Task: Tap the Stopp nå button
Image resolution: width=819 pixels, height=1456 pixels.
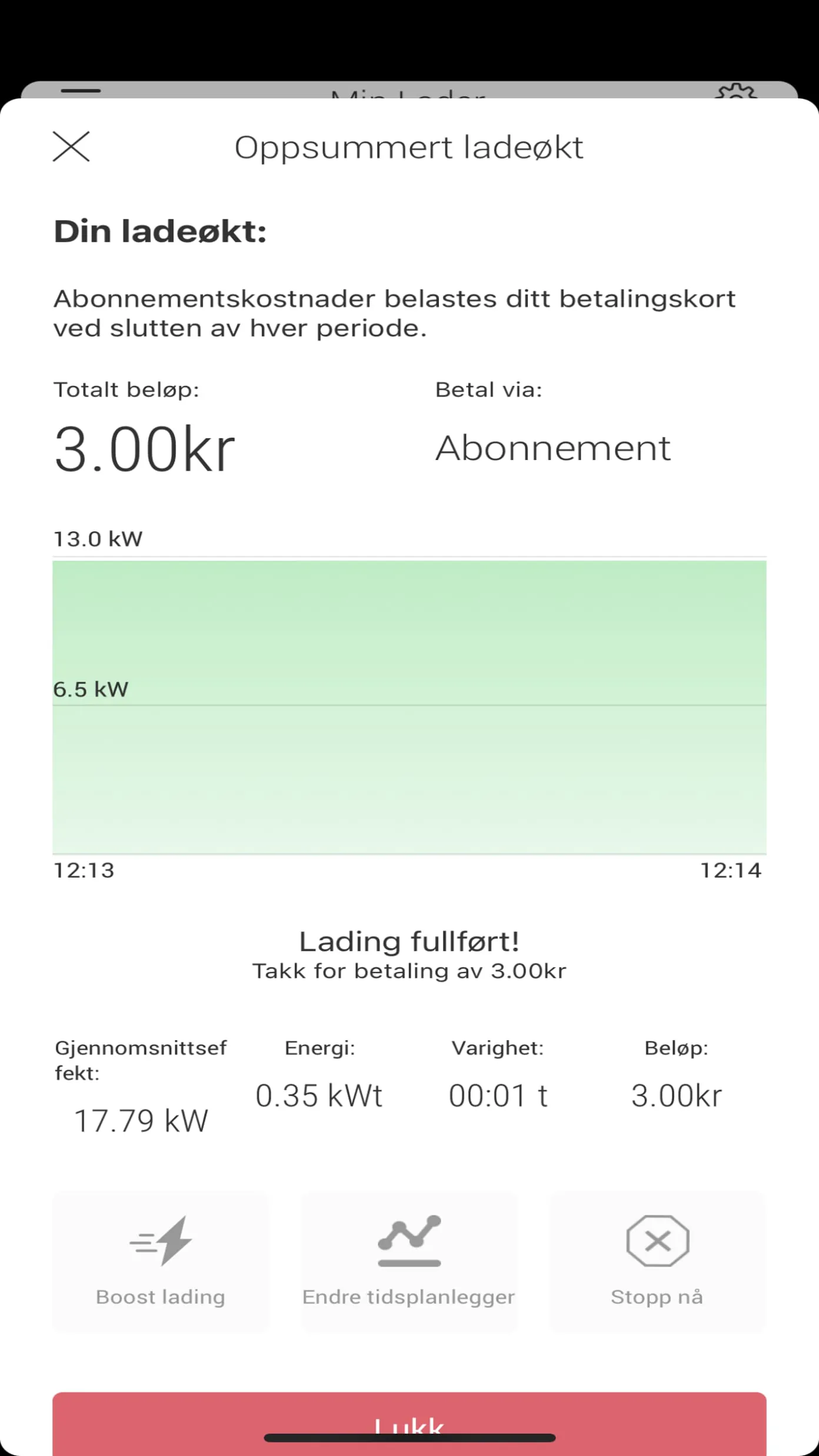Action: click(x=658, y=1261)
